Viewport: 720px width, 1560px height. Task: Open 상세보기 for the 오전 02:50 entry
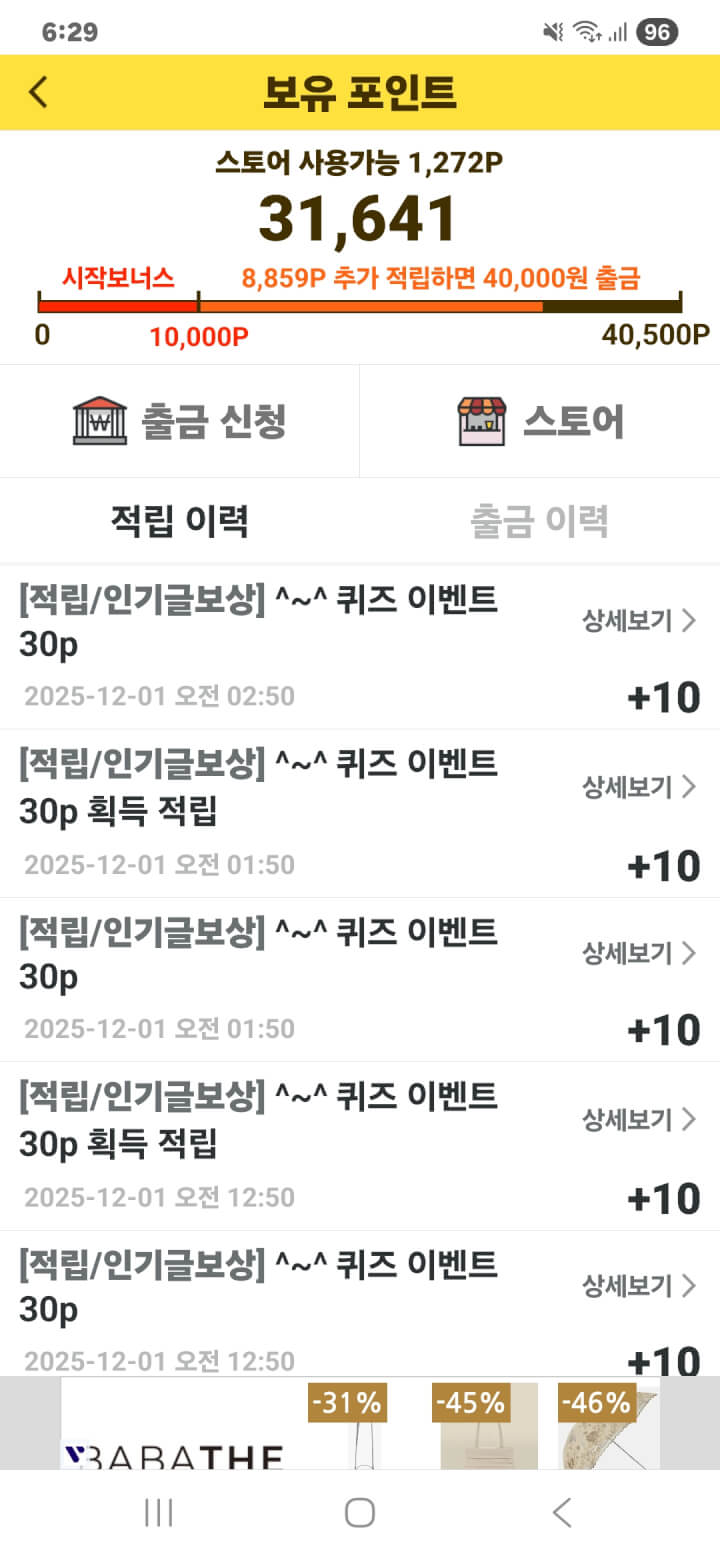pyautogui.click(x=638, y=621)
